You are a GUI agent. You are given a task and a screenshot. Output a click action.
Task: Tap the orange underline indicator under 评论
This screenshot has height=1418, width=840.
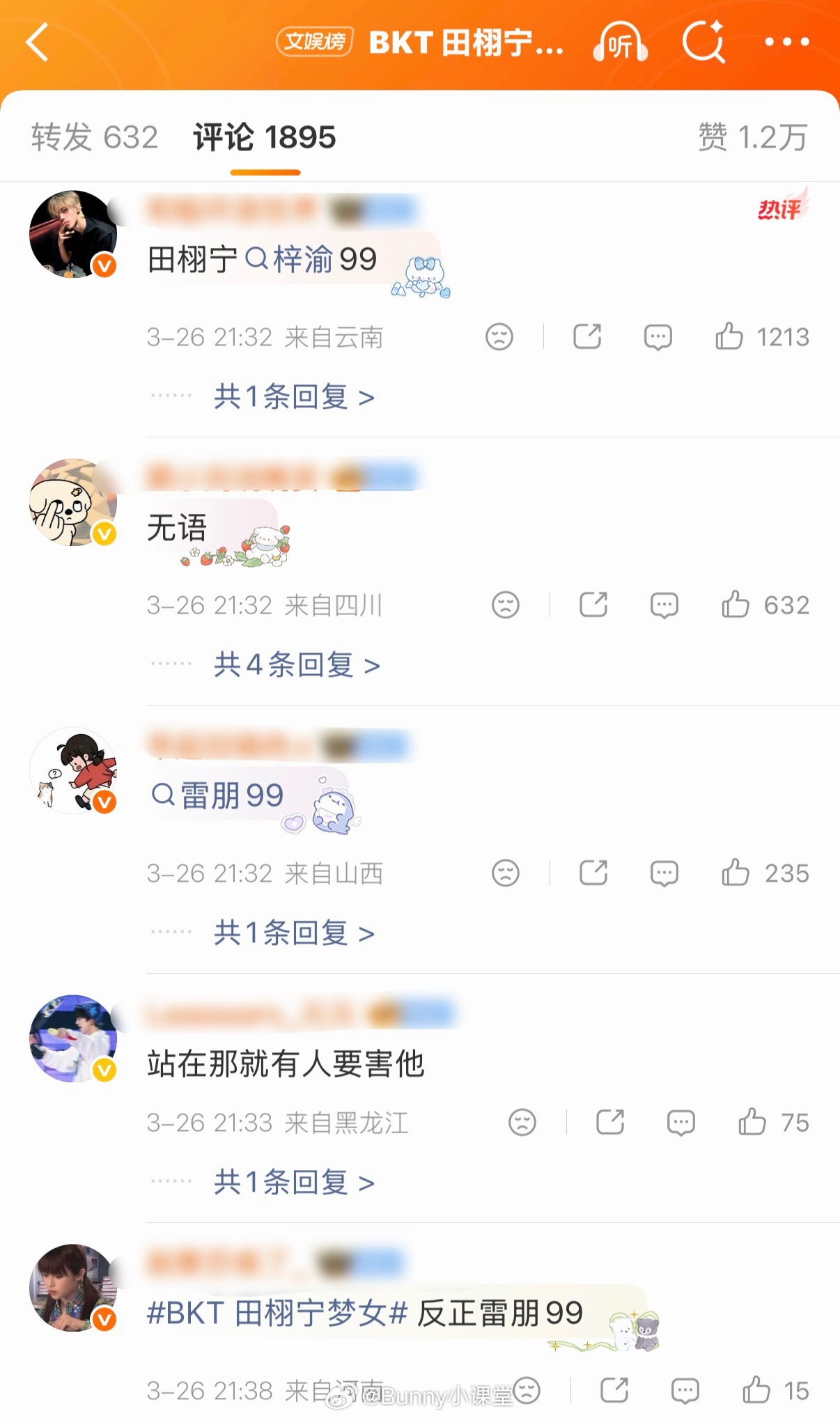[x=265, y=169]
